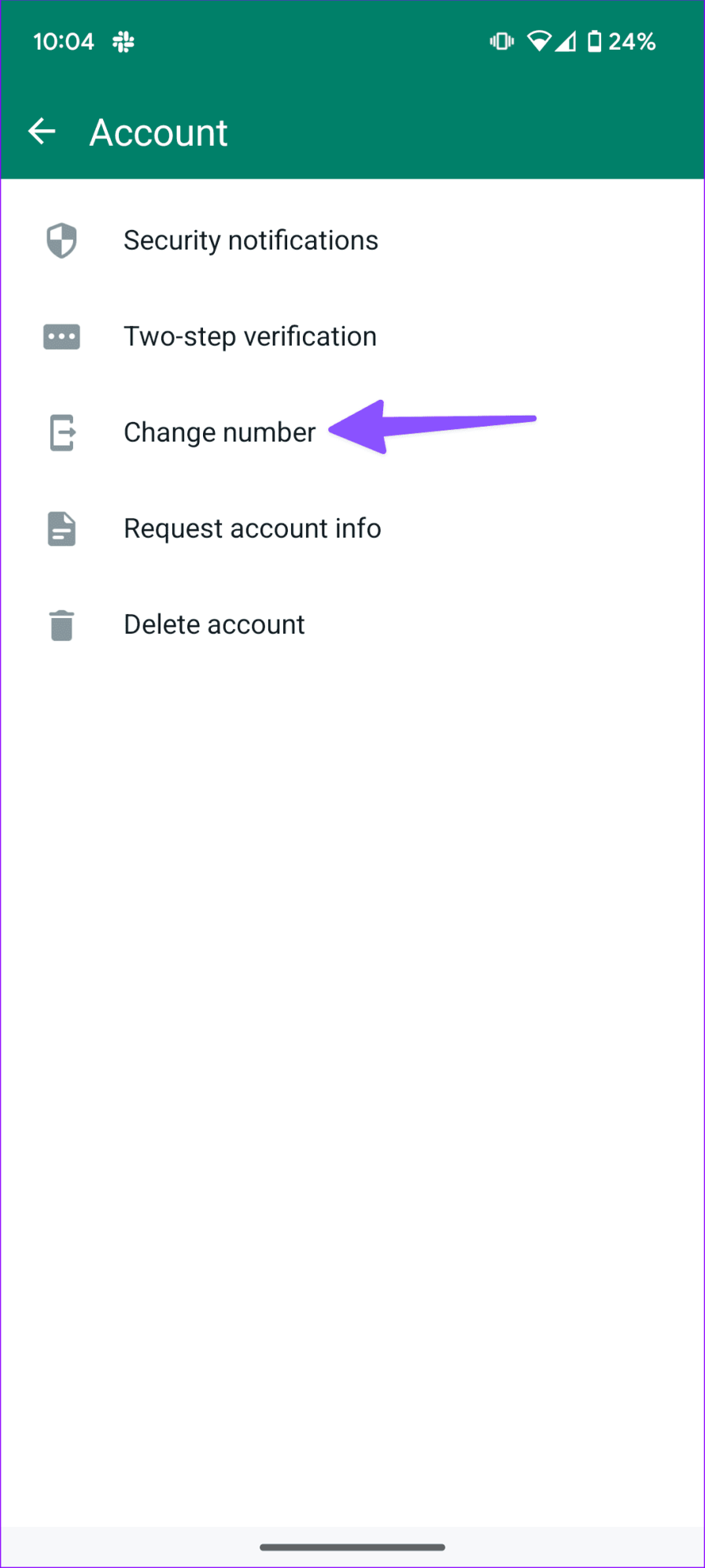705x1568 pixels.
Task: Click the Change number icon
Action: (61, 432)
